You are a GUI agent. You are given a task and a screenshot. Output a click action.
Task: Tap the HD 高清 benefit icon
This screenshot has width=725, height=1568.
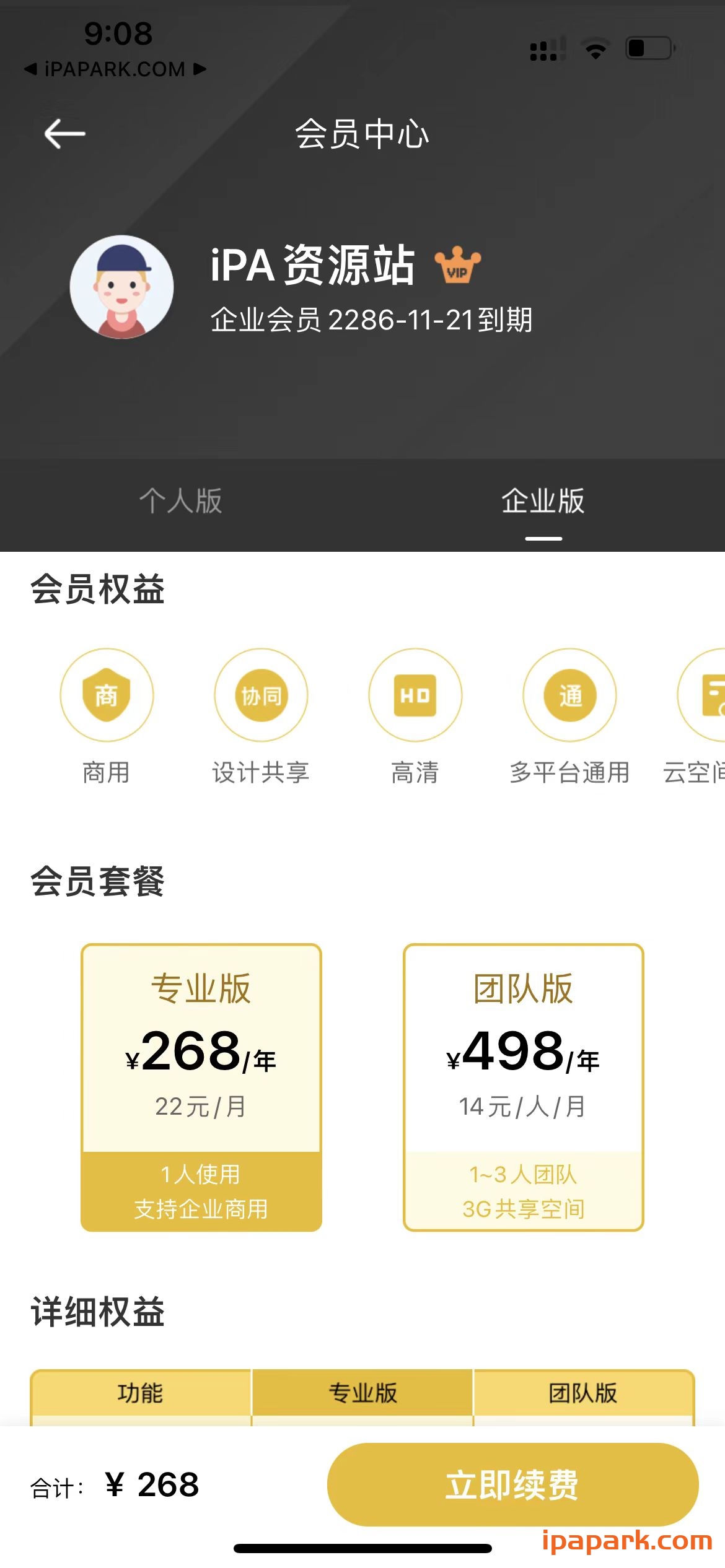pyautogui.click(x=416, y=695)
